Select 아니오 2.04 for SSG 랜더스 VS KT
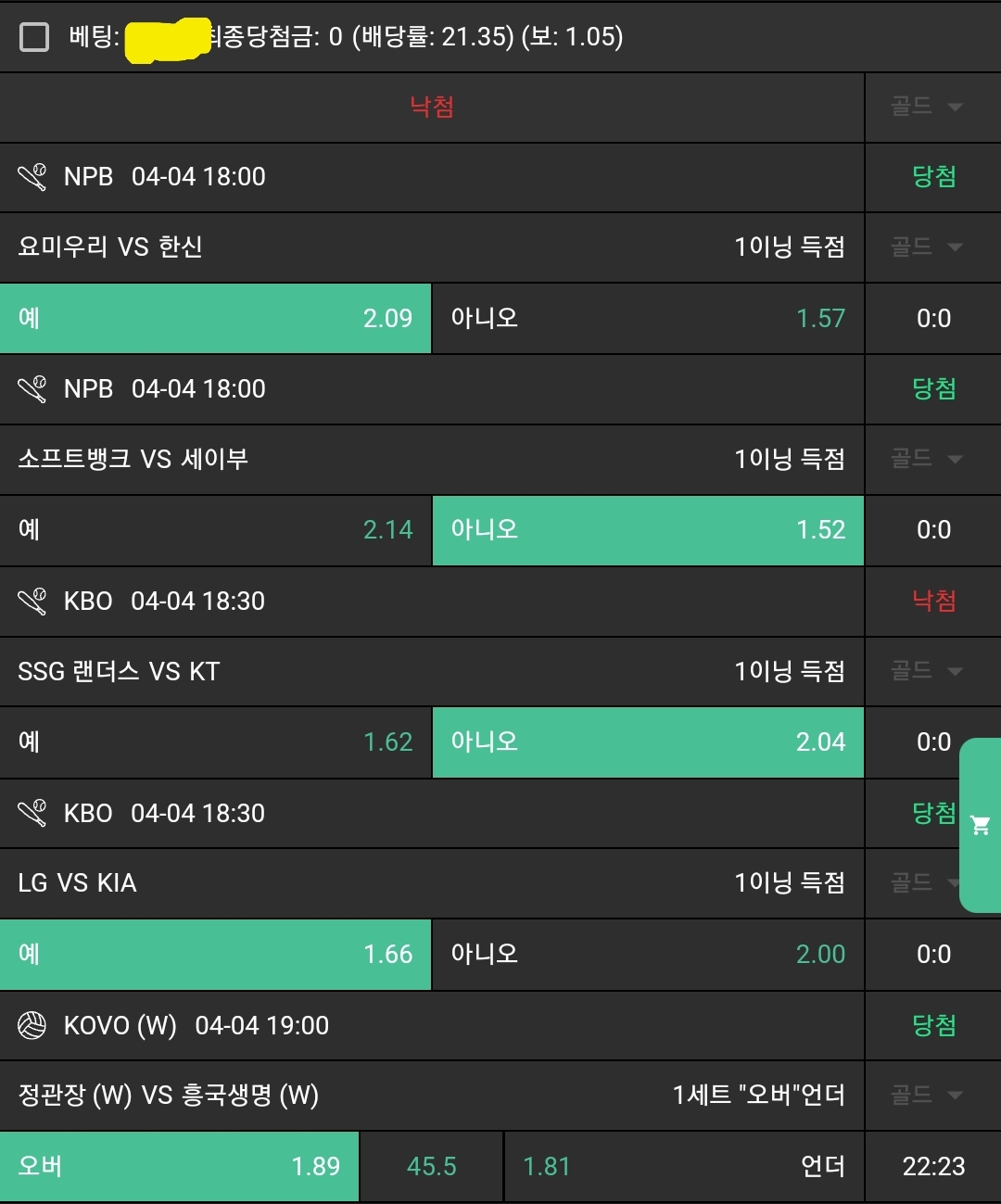The width and height of the screenshot is (1001, 1204). point(648,742)
